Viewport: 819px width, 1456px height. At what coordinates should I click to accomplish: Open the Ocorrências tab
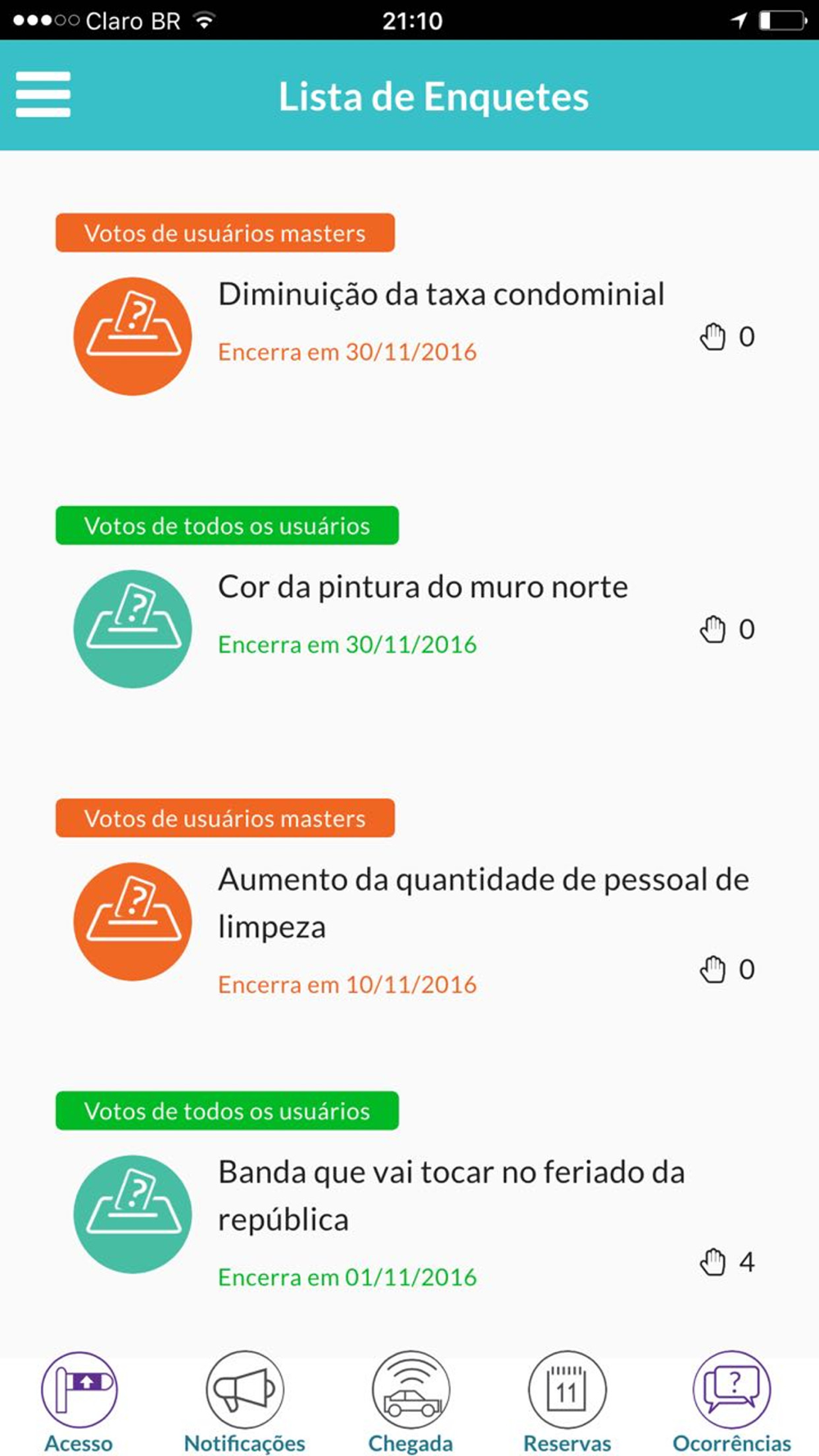(x=732, y=1403)
